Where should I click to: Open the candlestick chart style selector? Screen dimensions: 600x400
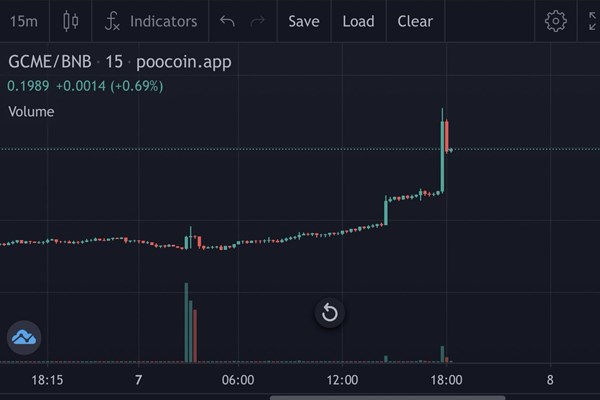click(x=69, y=21)
